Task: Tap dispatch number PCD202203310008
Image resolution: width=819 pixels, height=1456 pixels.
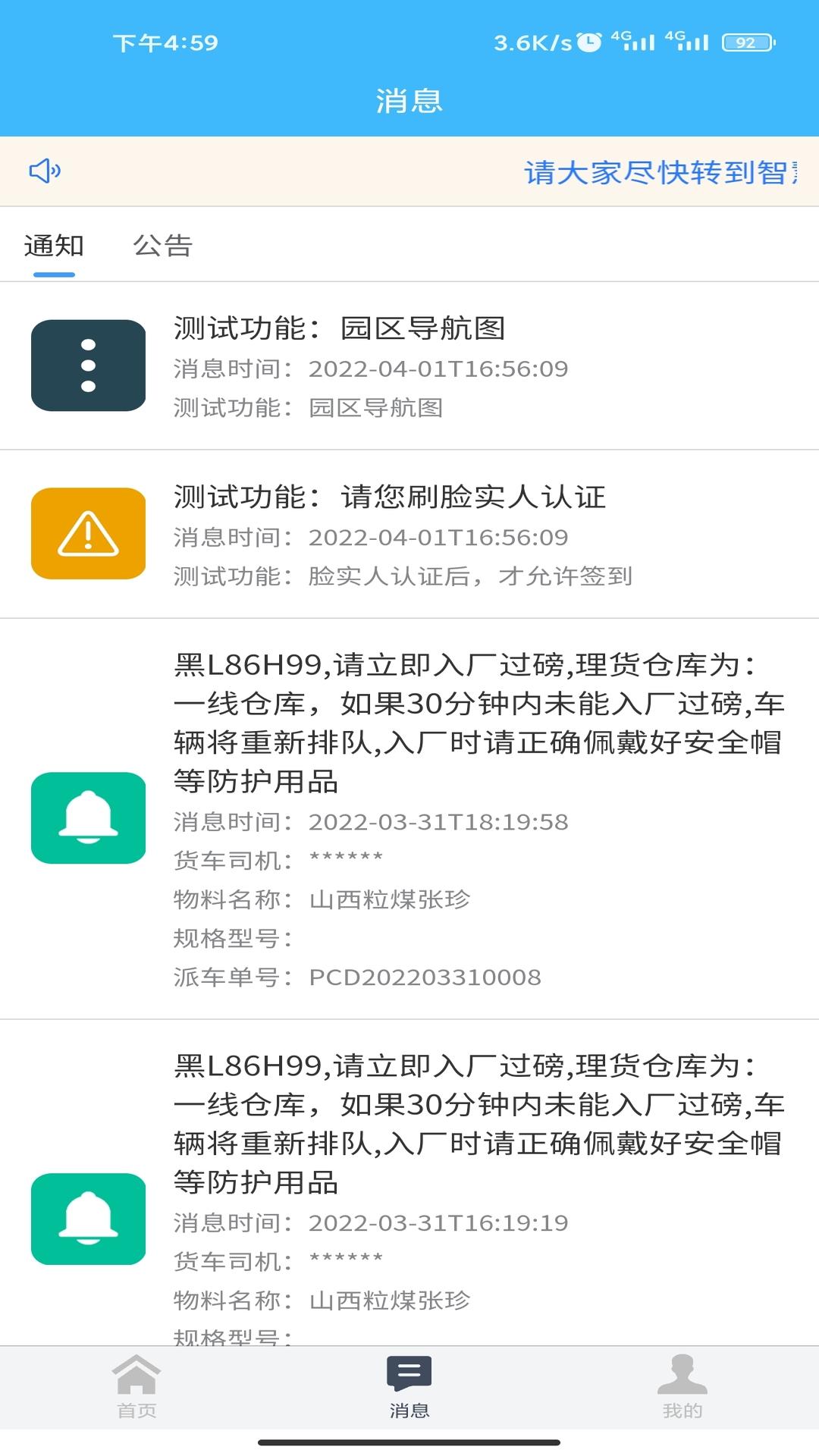Action: (x=425, y=977)
